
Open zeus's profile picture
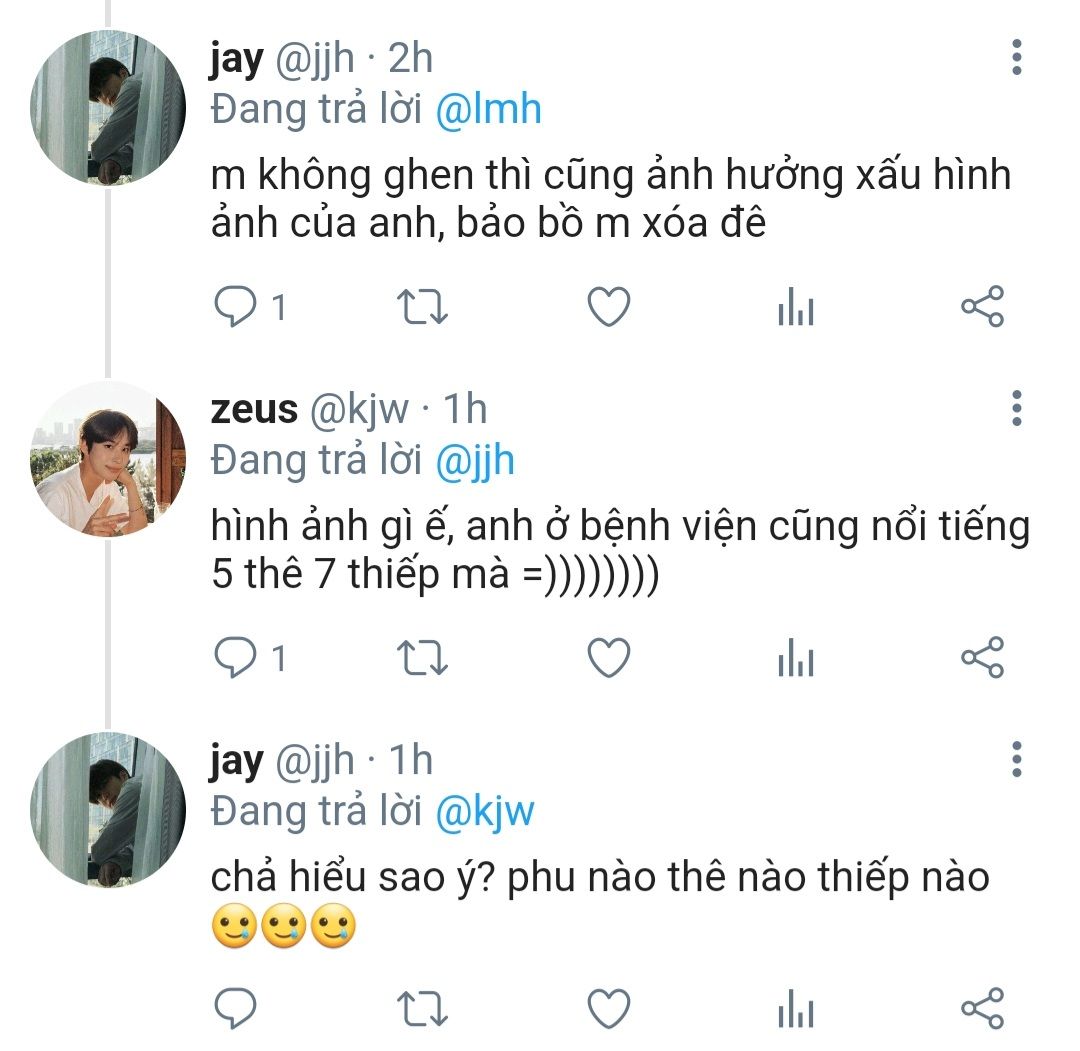pos(110,460)
